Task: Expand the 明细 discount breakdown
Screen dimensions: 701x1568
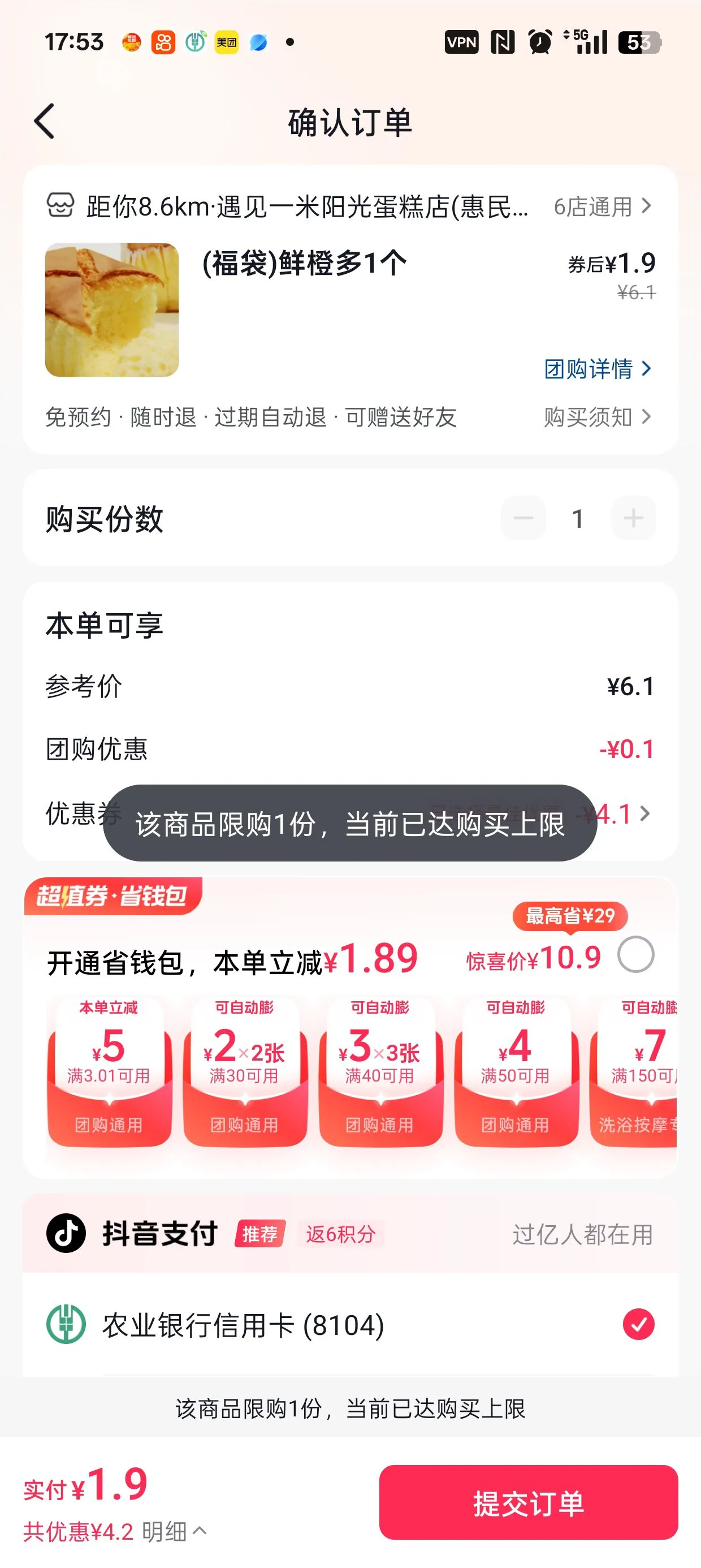Action: [x=174, y=1531]
